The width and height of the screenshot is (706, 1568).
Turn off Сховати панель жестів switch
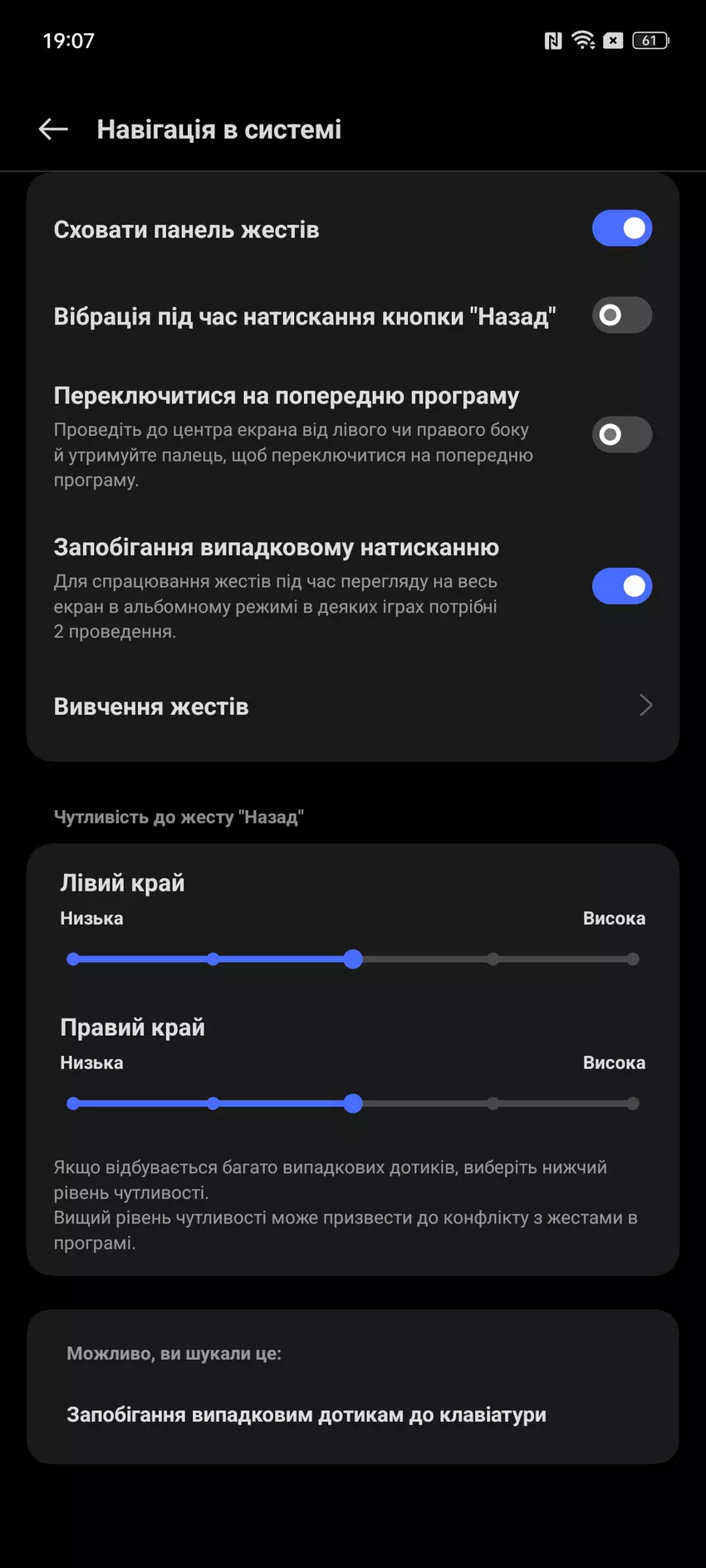click(x=621, y=228)
